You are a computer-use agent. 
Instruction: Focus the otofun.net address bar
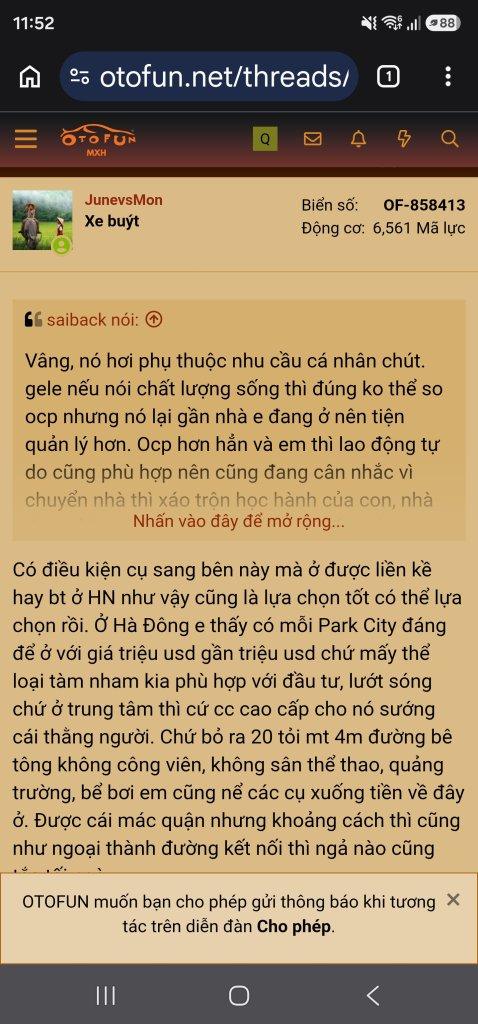210,78
